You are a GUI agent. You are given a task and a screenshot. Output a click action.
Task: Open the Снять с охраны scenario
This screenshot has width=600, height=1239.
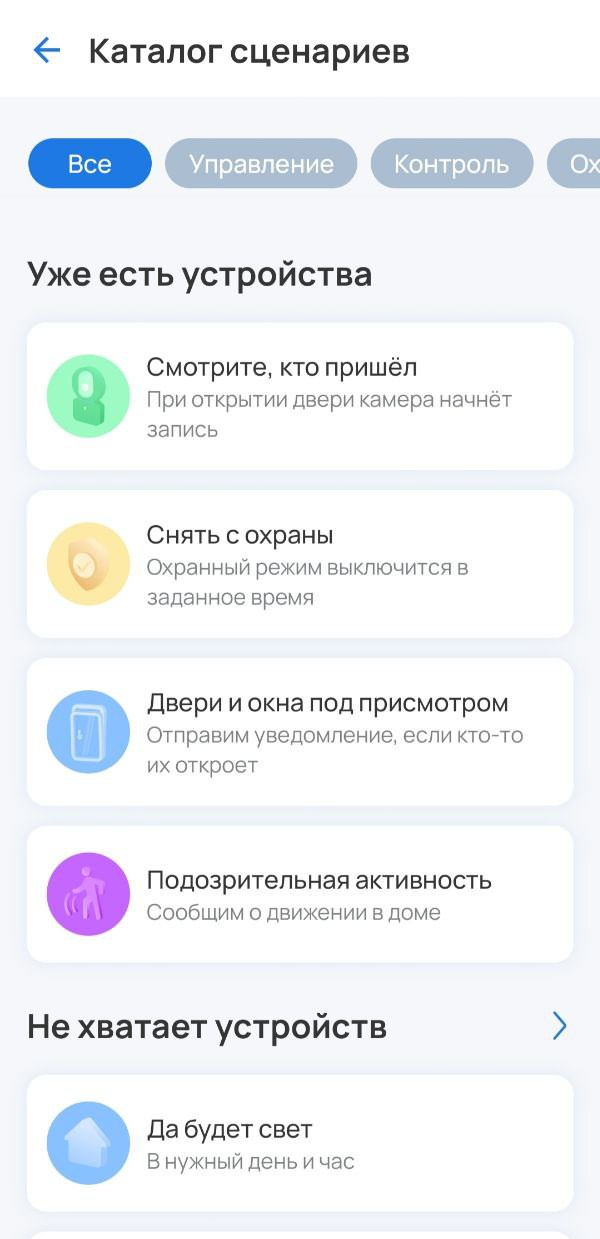300,564
